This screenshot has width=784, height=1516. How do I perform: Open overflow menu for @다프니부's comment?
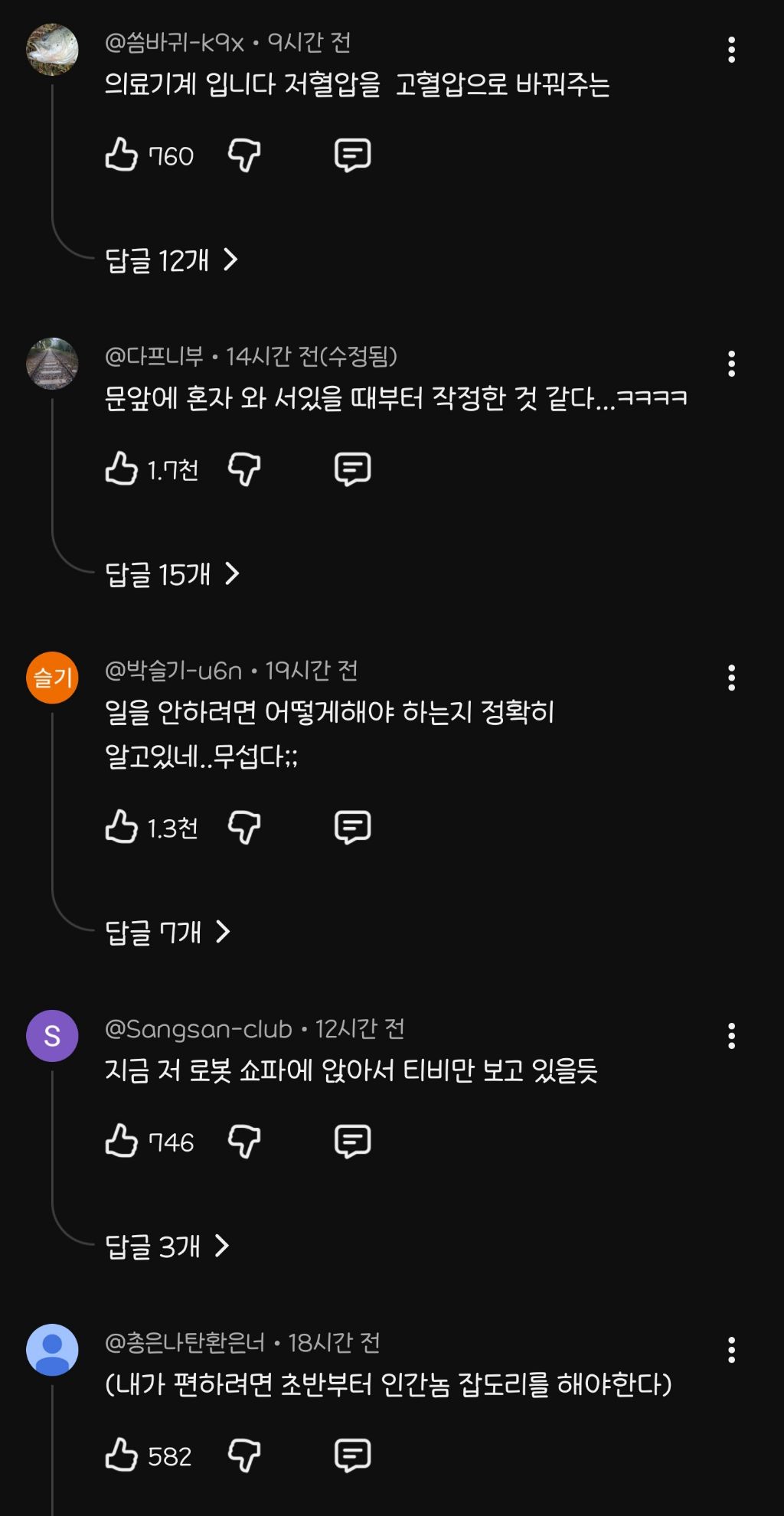pyautogui.click(x=731, y=364)
